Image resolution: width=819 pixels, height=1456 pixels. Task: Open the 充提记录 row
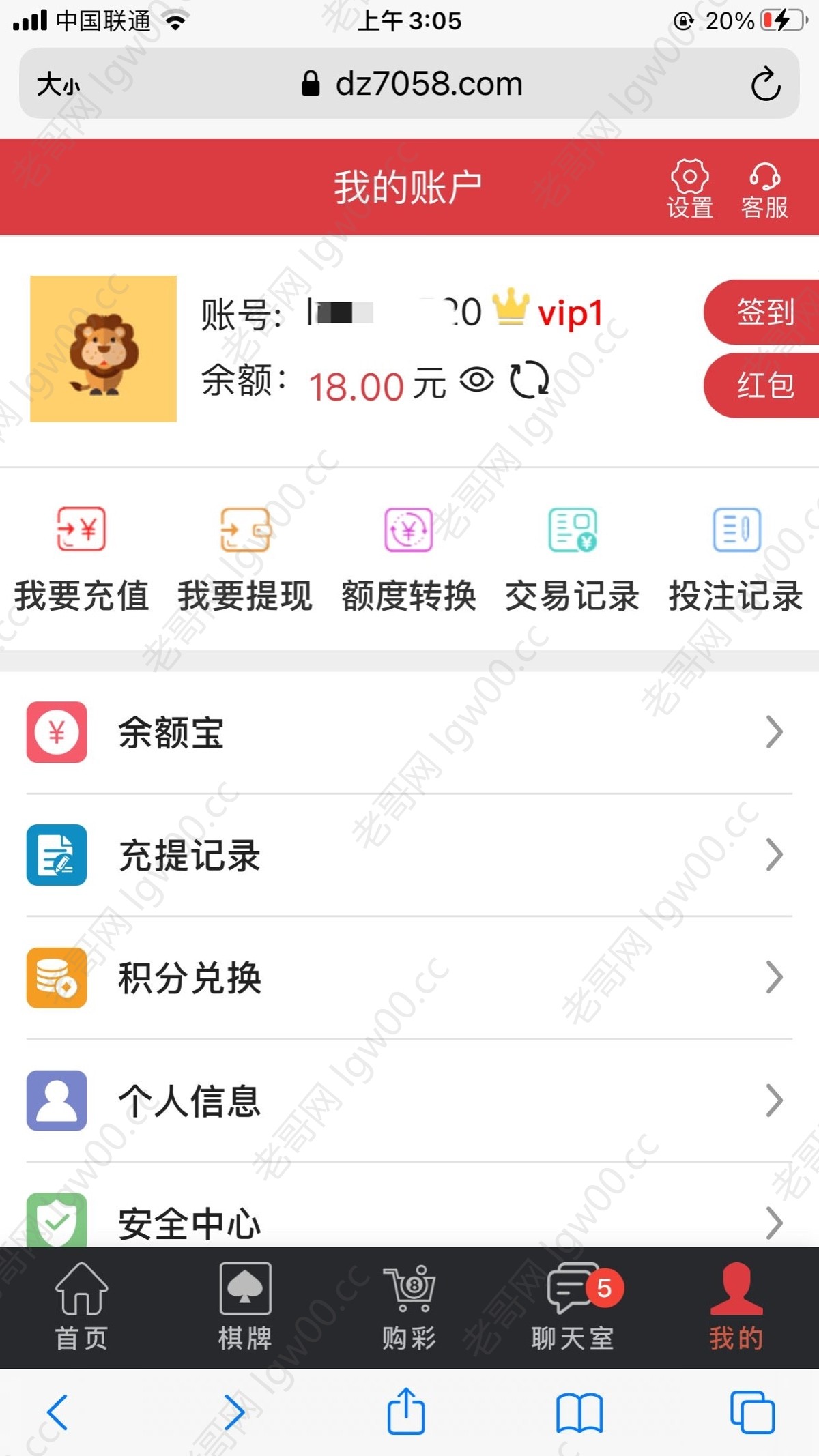[x=409, y=855]
